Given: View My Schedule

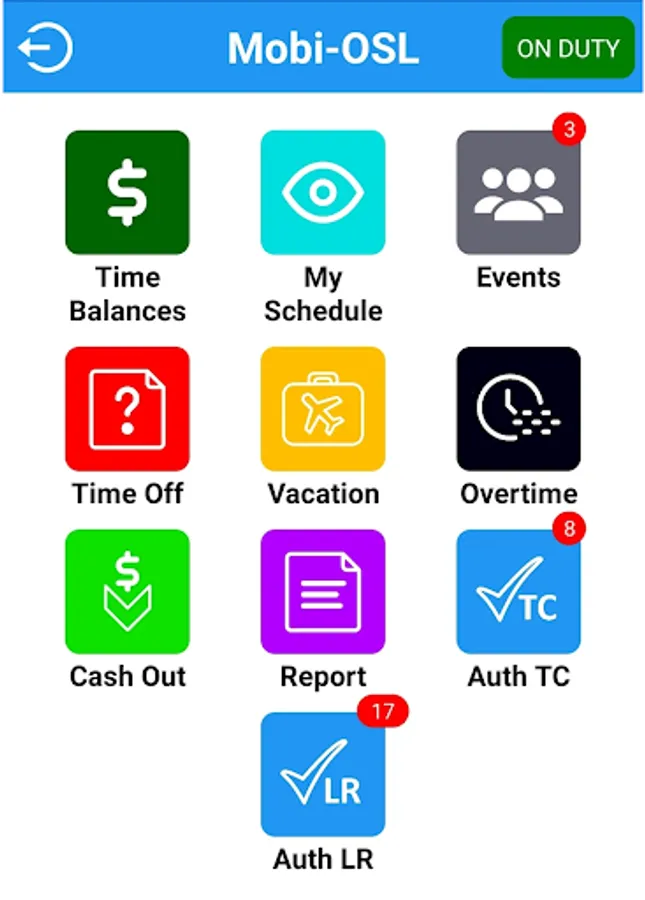Looking at the screenshot, I should [323, 192].
